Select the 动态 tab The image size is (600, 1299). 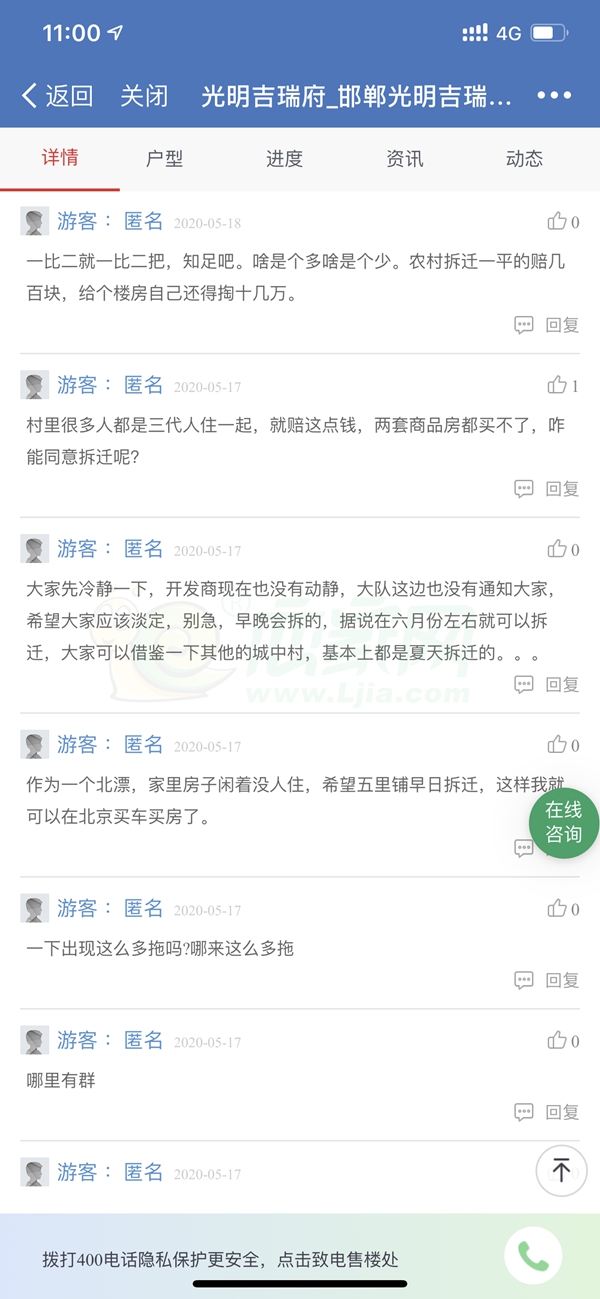524,159
